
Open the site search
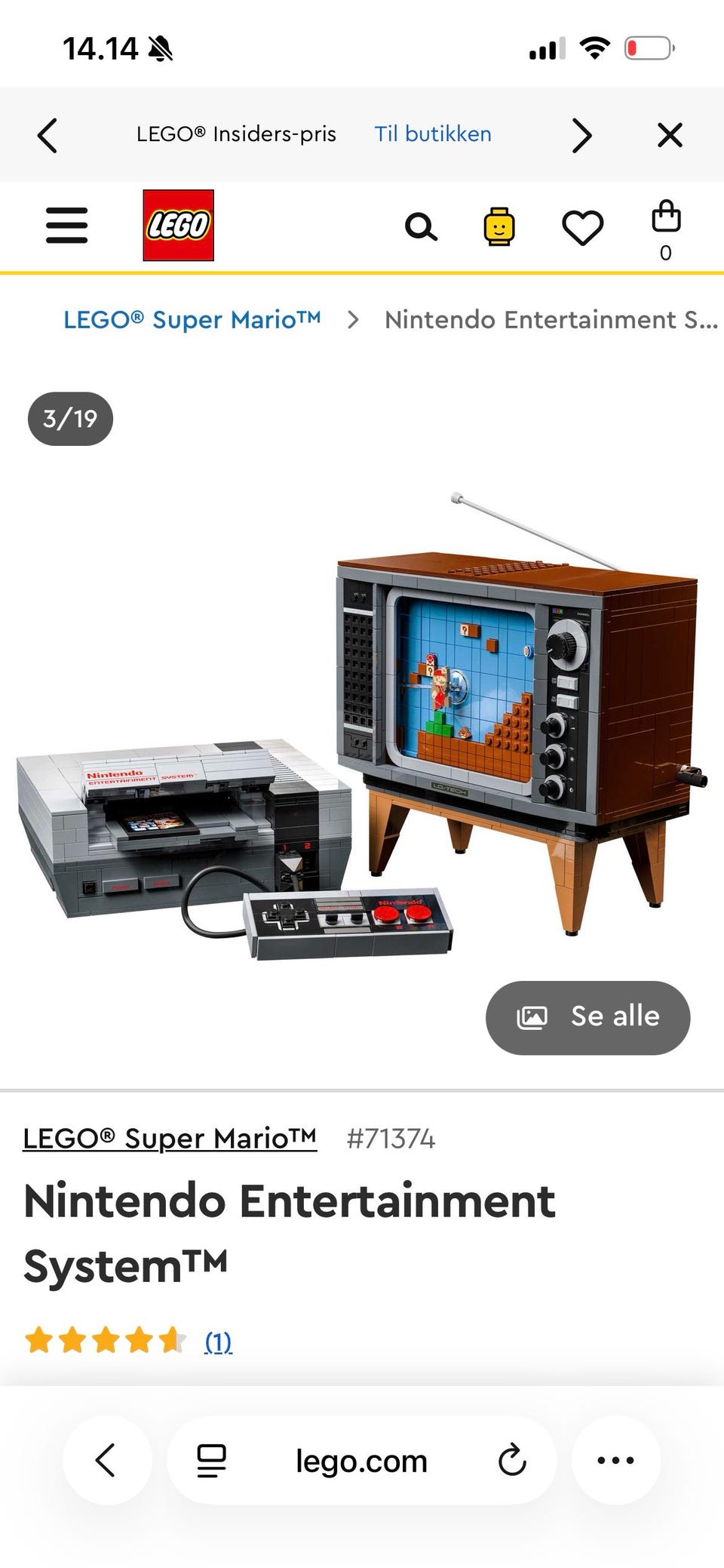coord(421,226)
